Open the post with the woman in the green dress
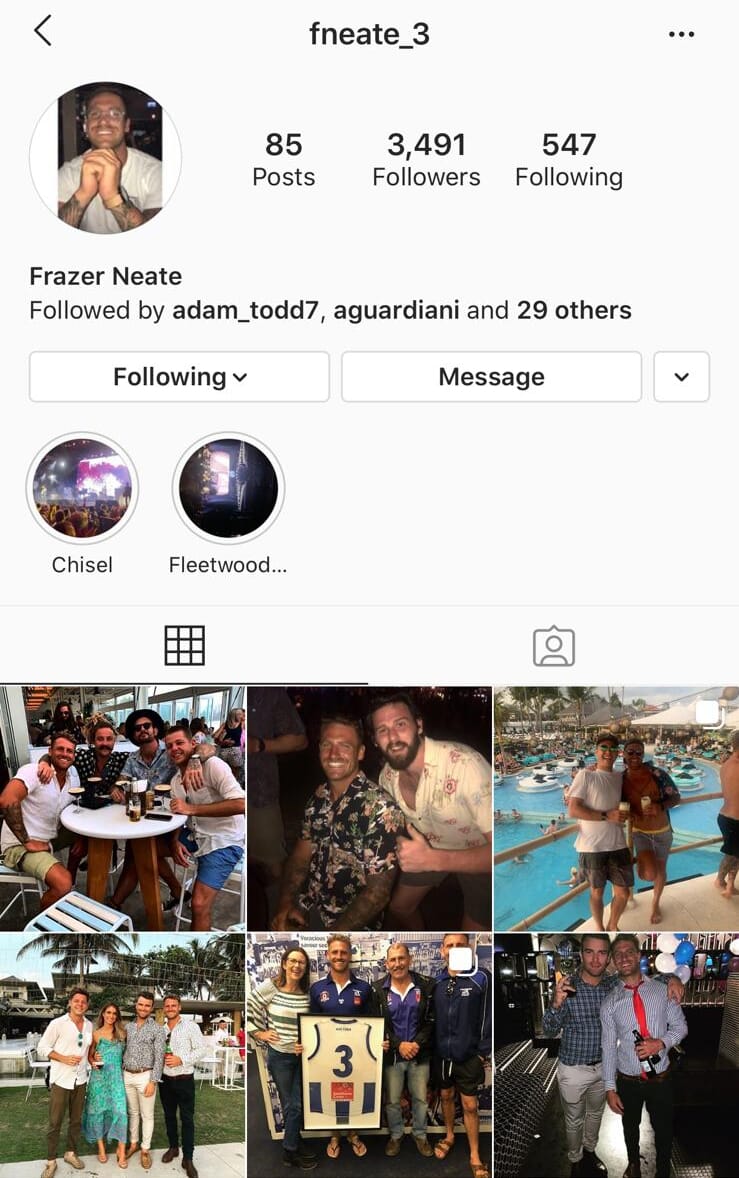Screen dimensions: 739x1178 pyautogui.click(x=122, y=1055)
